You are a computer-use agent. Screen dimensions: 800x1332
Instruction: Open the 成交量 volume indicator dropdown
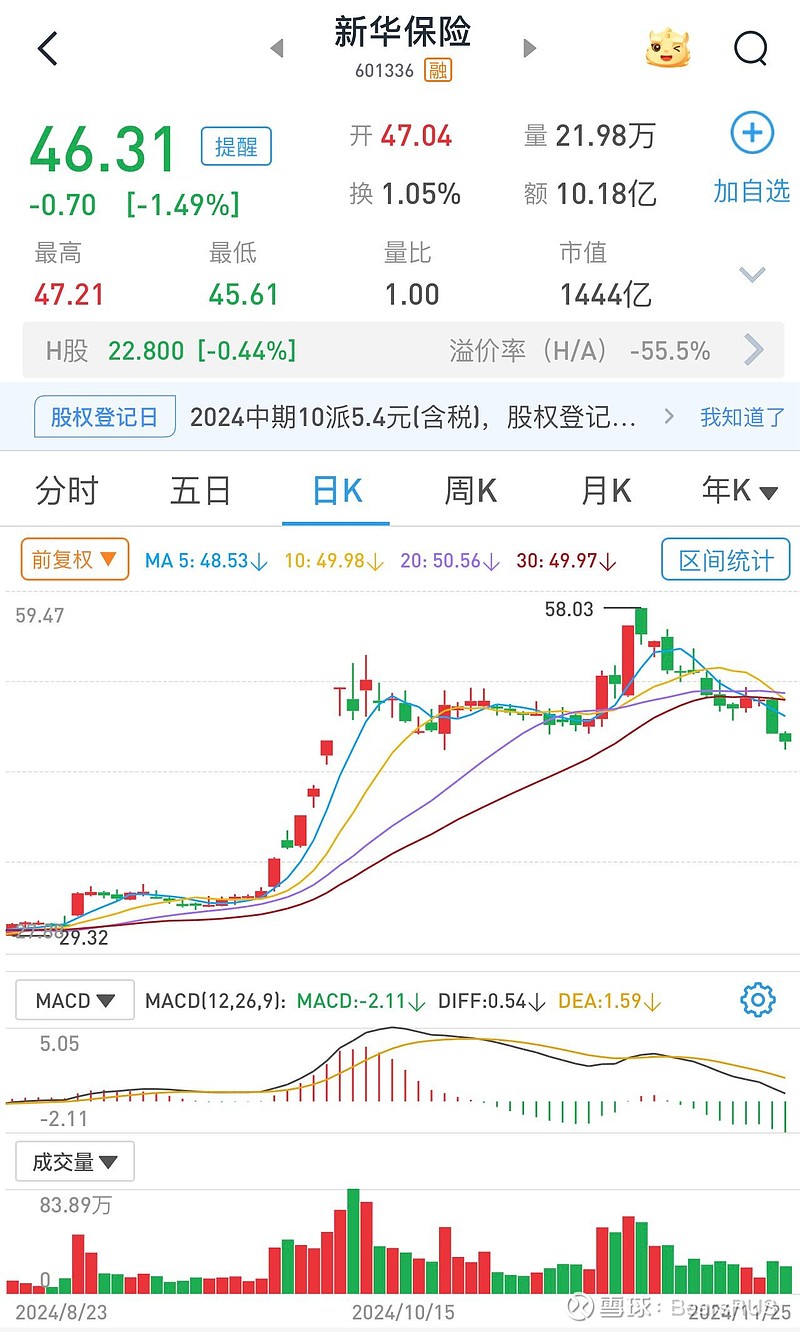(x=74, y=1161)
